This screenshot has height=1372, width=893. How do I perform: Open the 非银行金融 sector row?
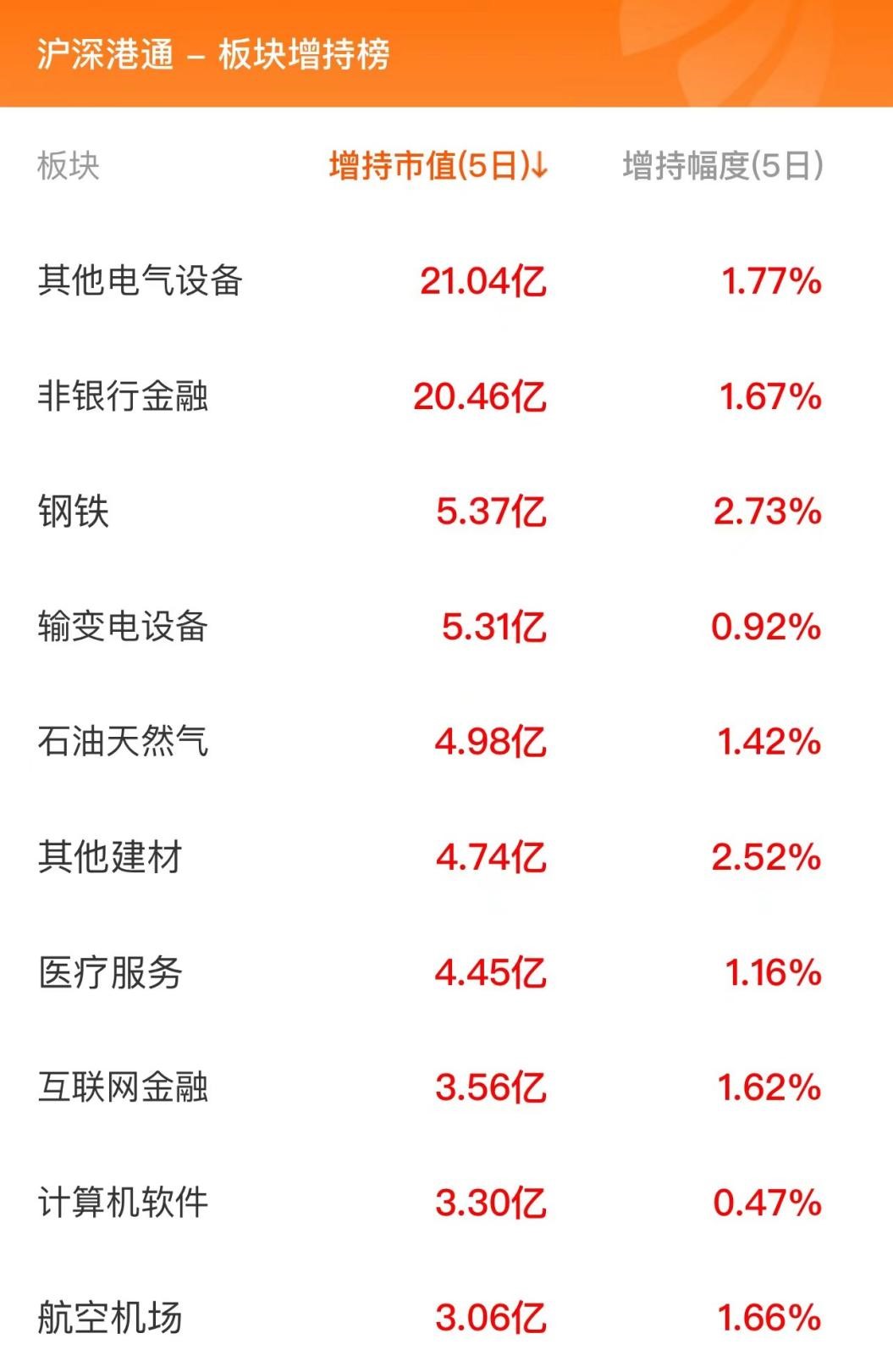(124, 396)
